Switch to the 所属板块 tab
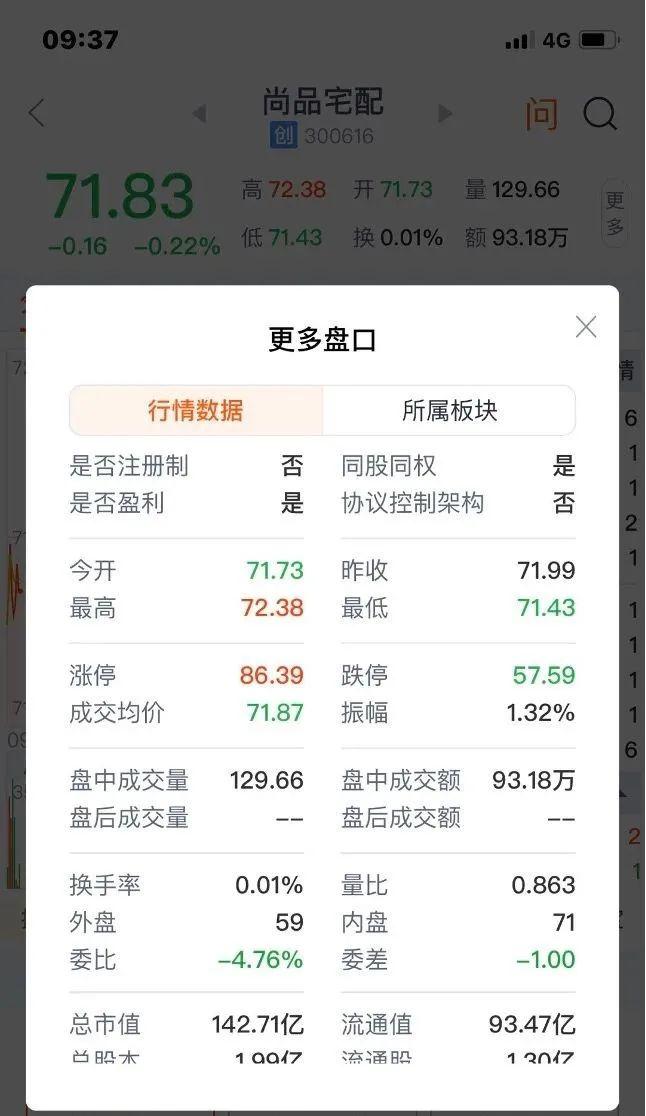This screenshot has width=646, height=1116. click(449, 411)
